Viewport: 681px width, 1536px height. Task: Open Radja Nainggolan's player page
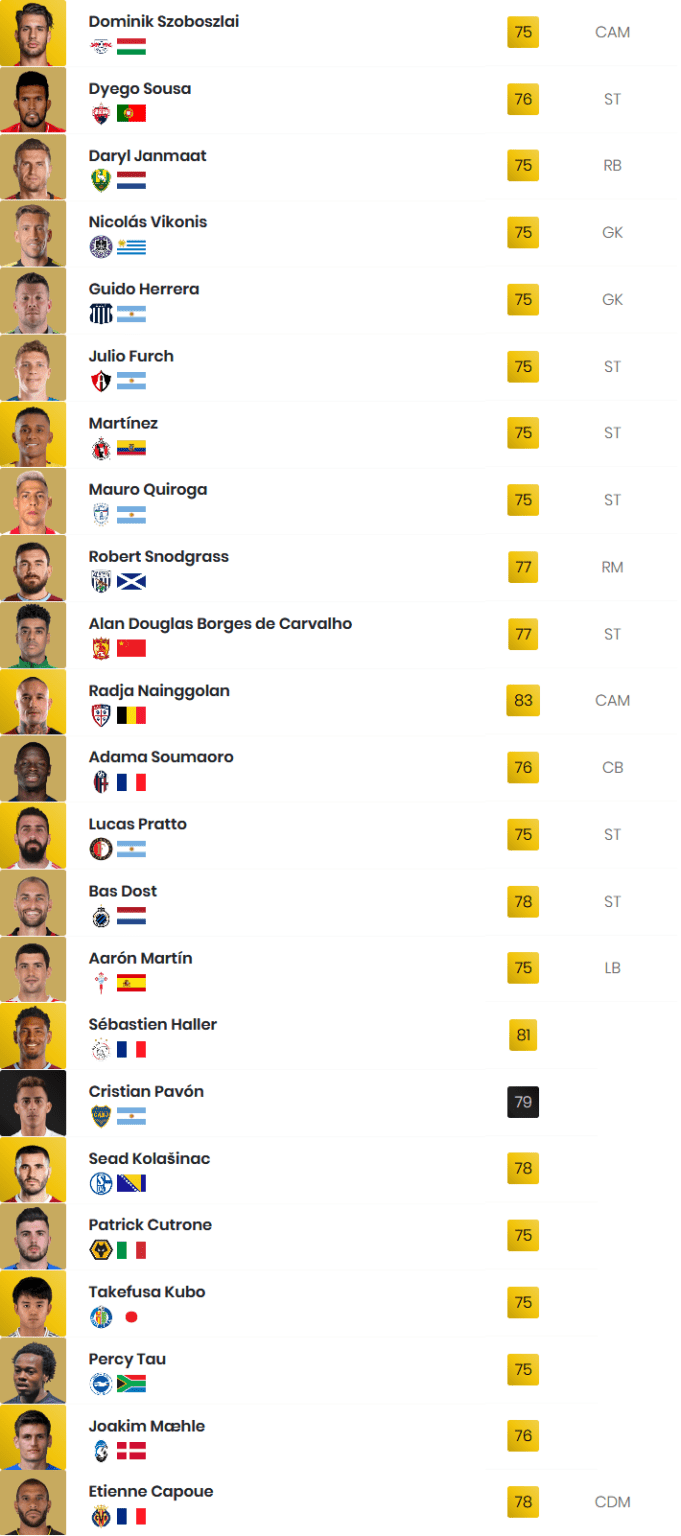[340, 702]
